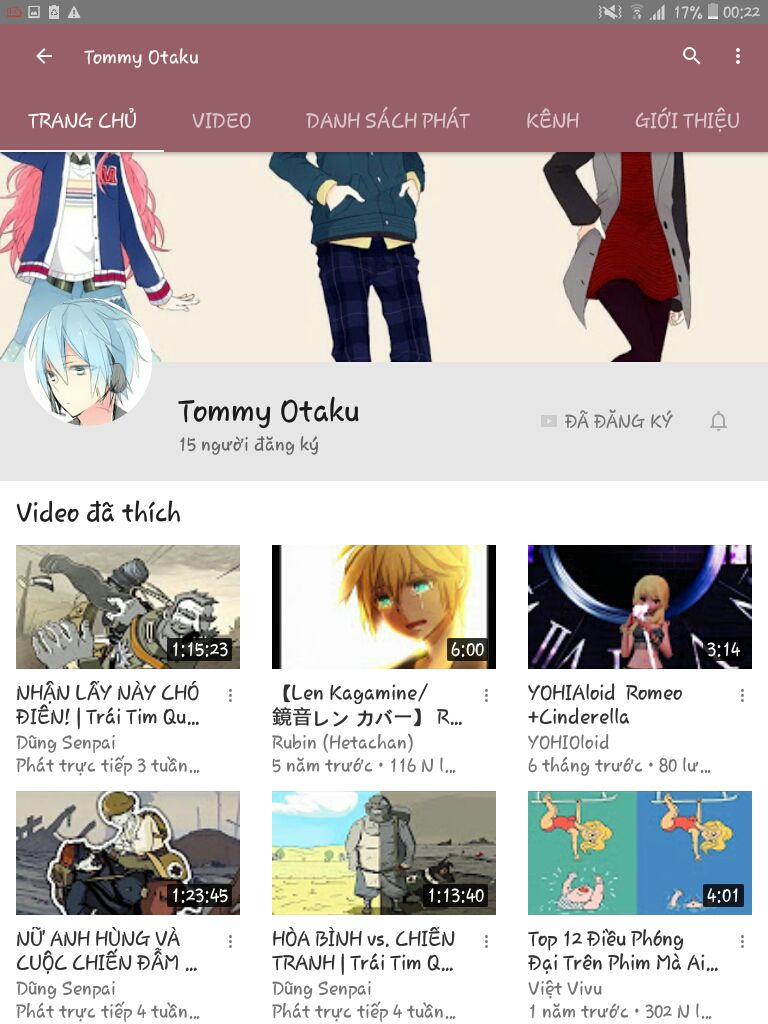768x1024 pixels.
Task: Open the notification bell for this channel
Action: point(718,421)
